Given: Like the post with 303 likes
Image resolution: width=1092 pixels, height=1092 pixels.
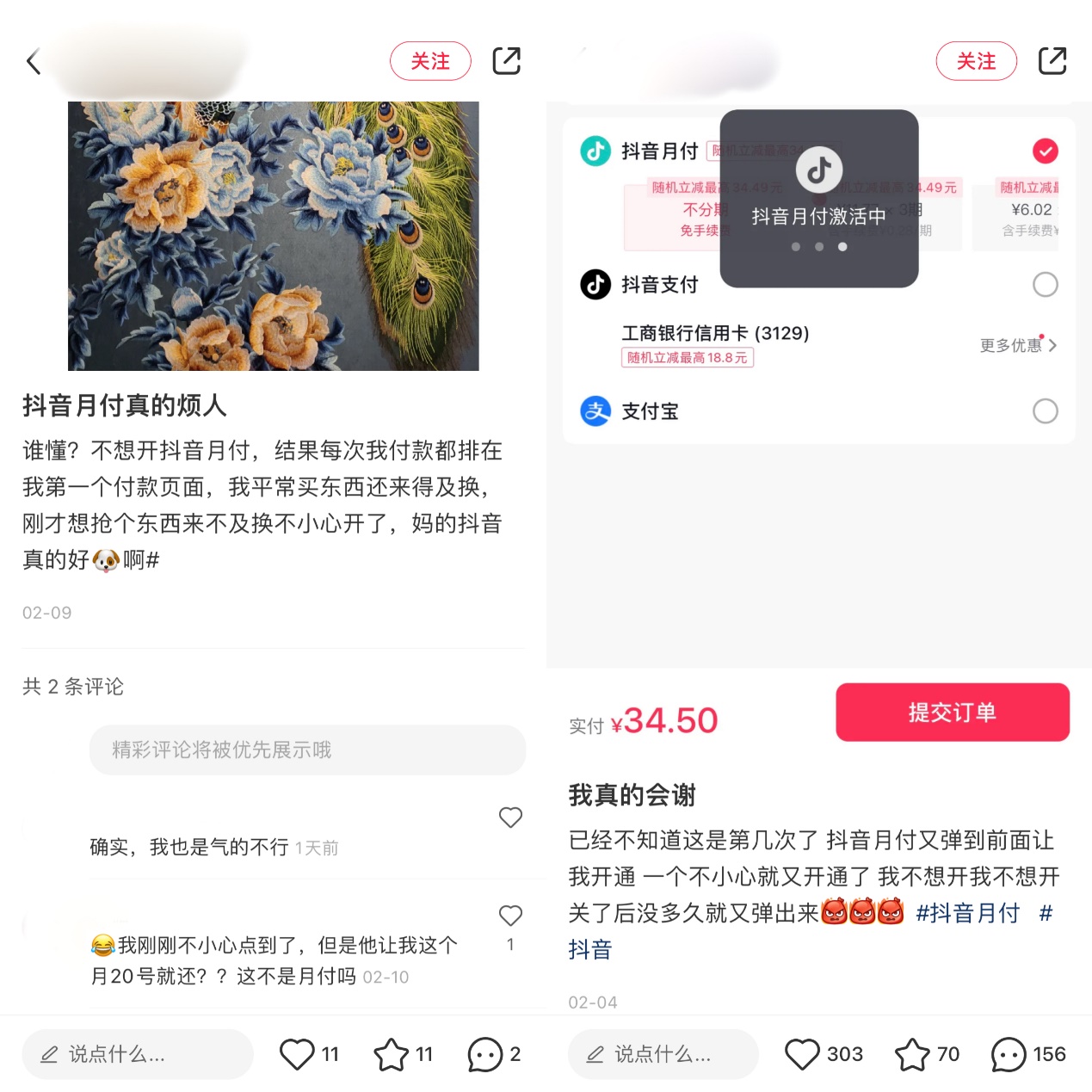Looking at the screenshot, I should (802, 1054).
